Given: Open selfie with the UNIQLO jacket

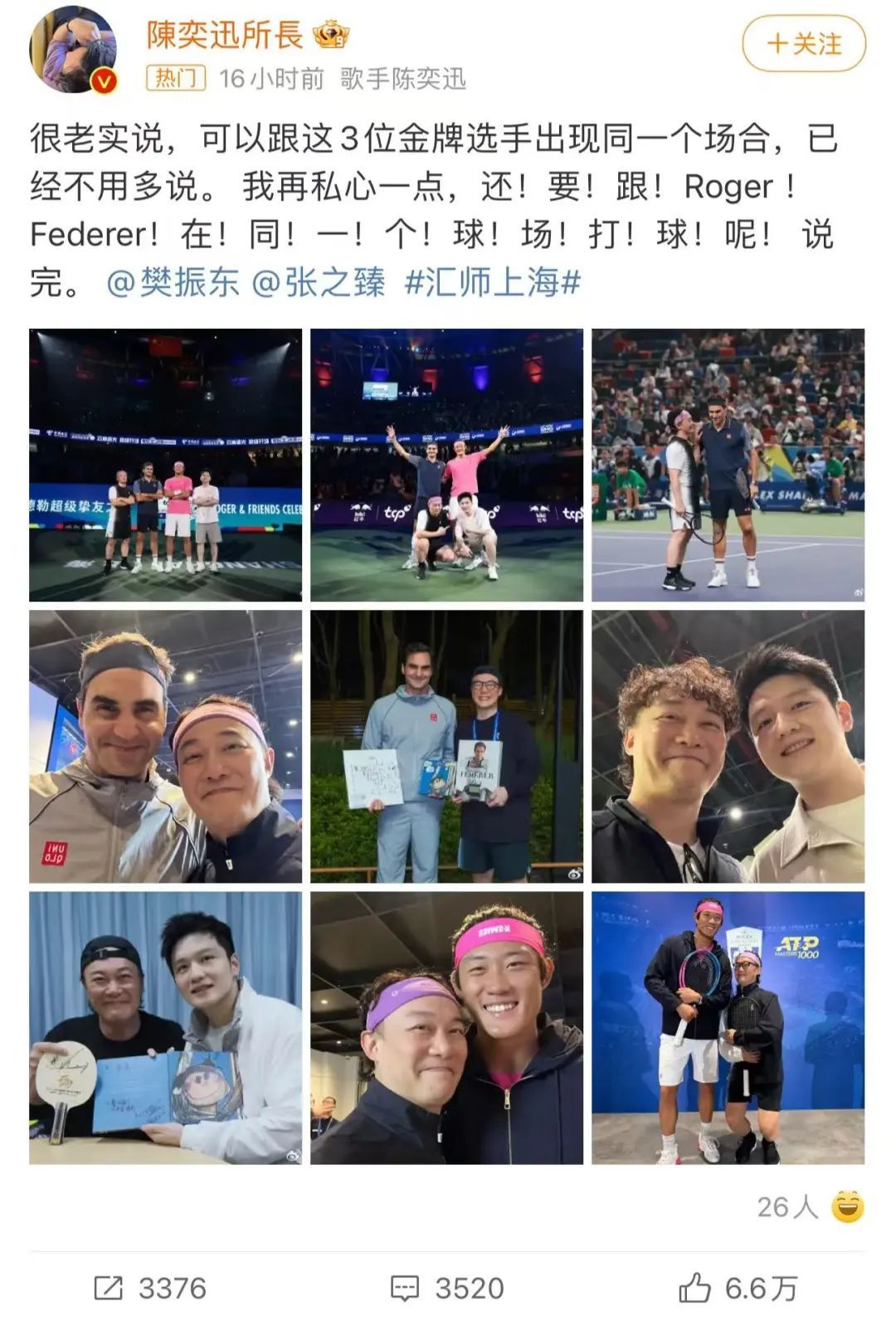Looking at the screenshot, I should click(165, 746).
